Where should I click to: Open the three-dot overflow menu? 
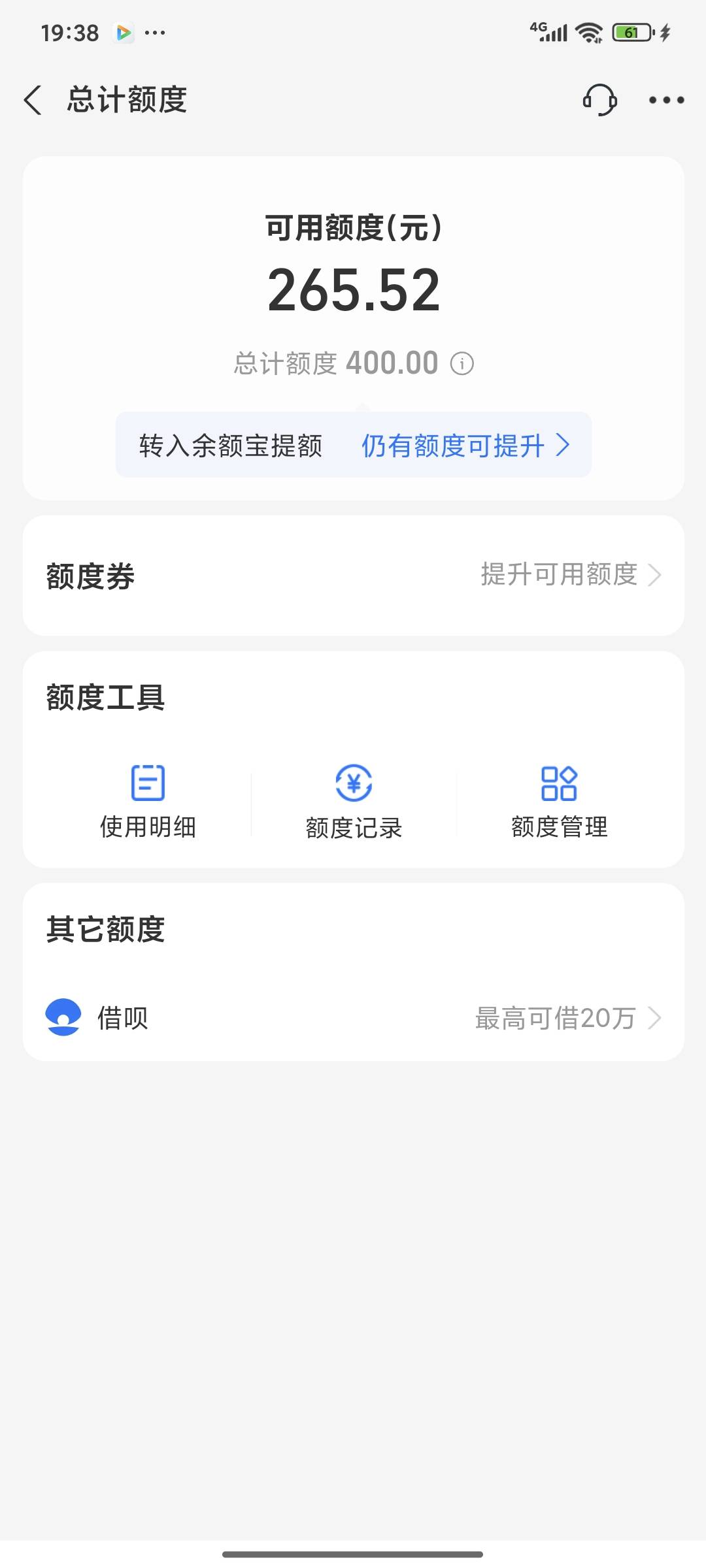666,100
